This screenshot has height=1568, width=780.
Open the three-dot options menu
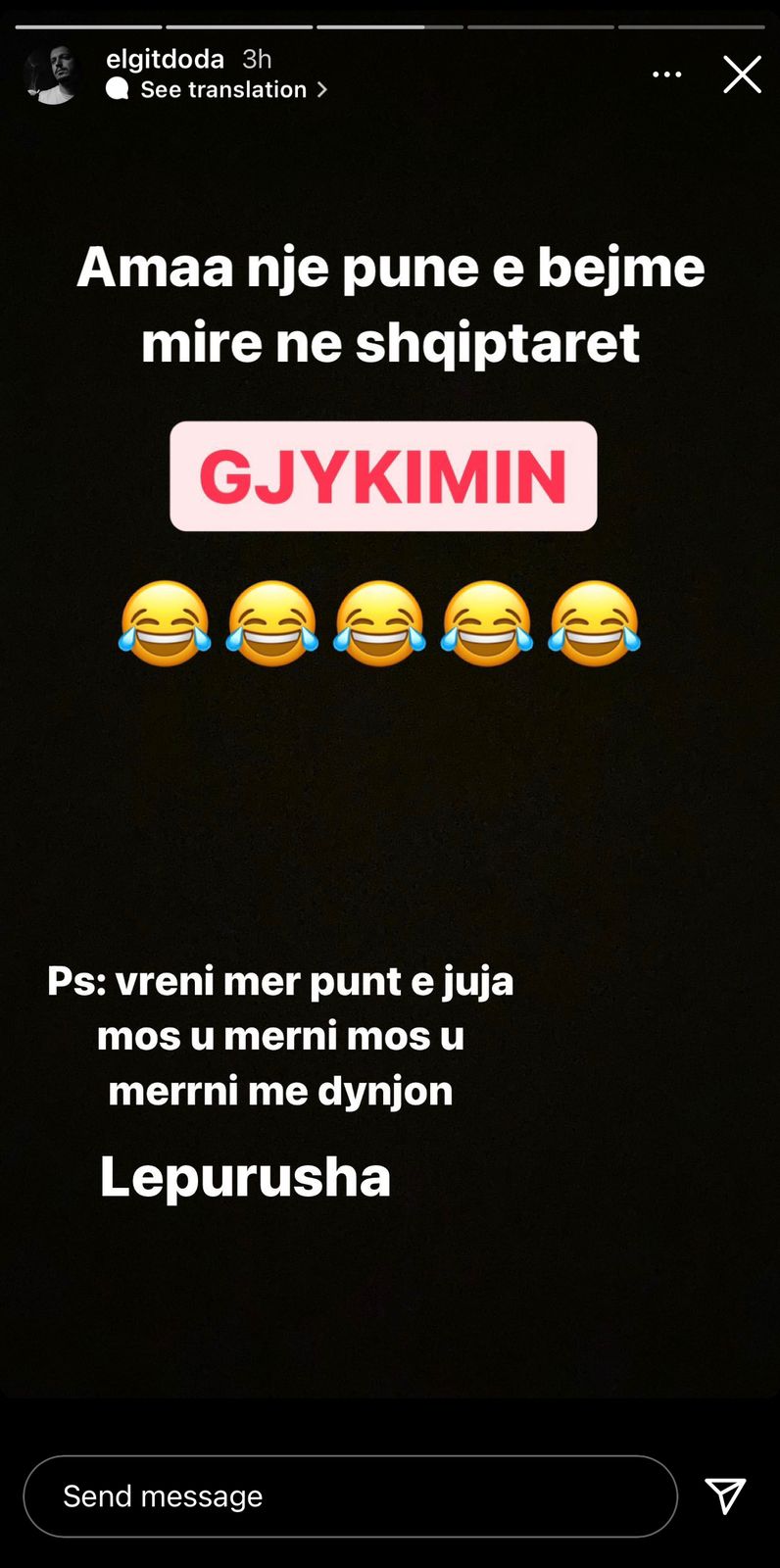(667, 74)
